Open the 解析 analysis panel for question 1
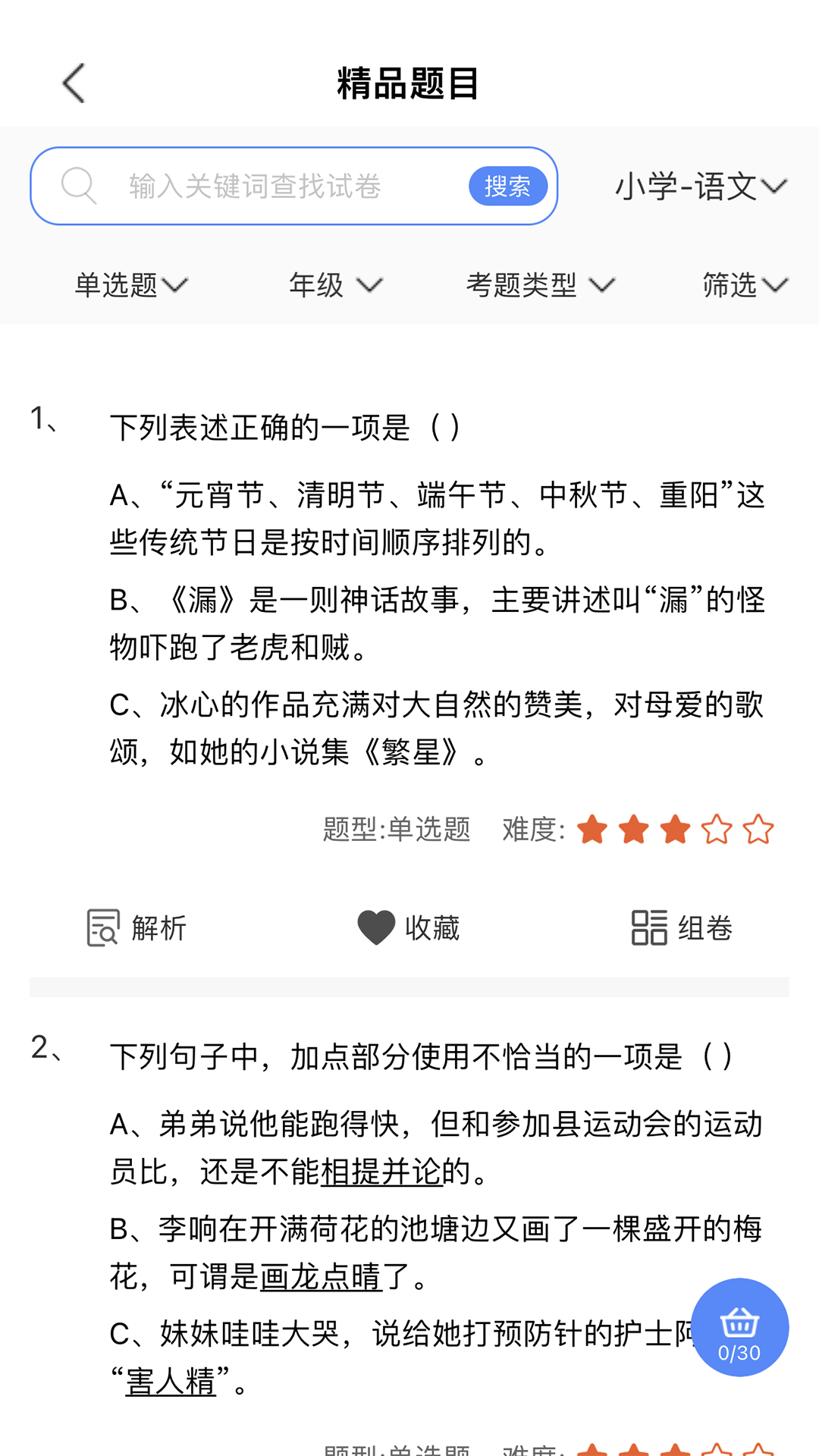The width and height of the screenshot is (819, 1456). click(135, 927)
